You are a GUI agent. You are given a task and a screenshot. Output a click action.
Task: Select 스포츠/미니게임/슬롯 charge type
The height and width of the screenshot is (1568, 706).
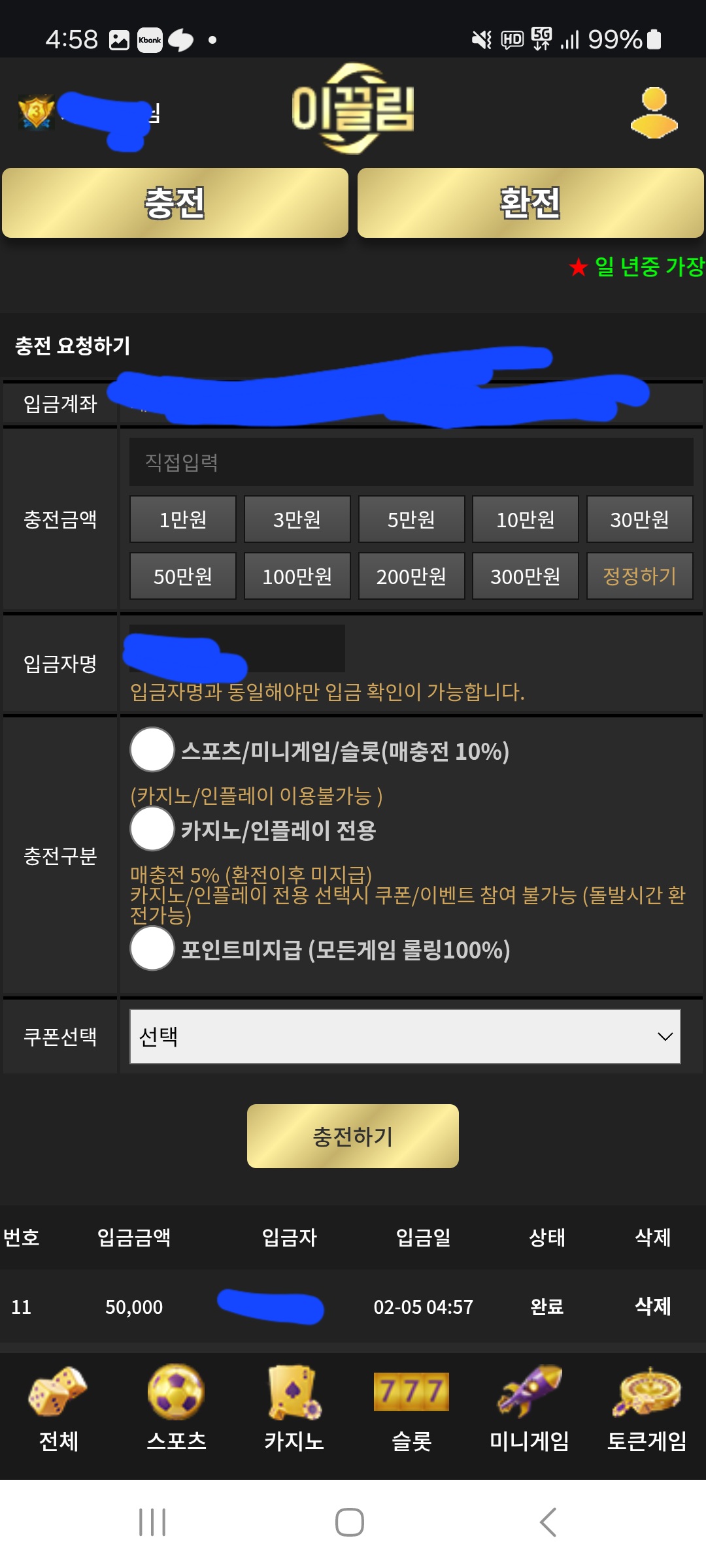pyautogui.click(x=152, y=749)
